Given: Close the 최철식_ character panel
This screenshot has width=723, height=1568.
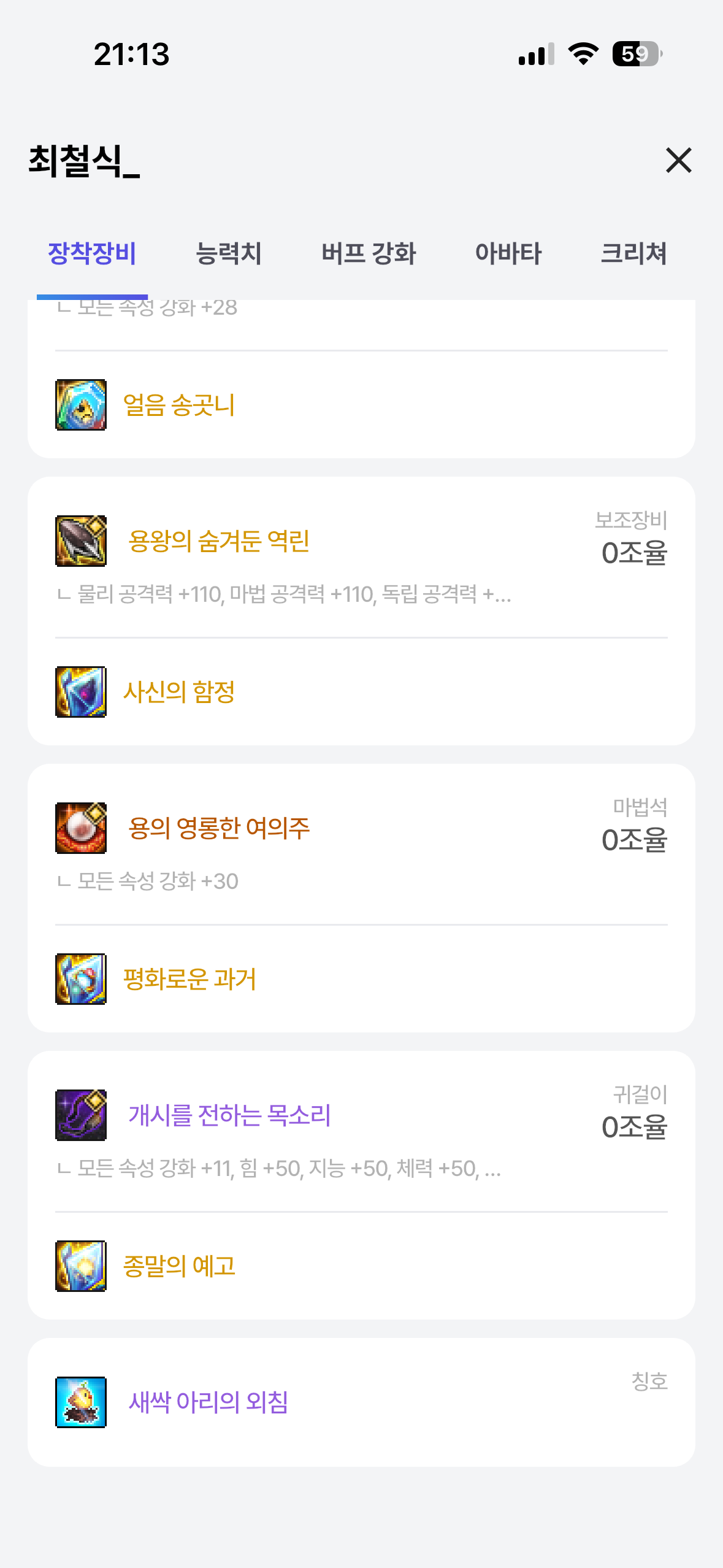Looking at the screenshot, I should pos(678,161).
